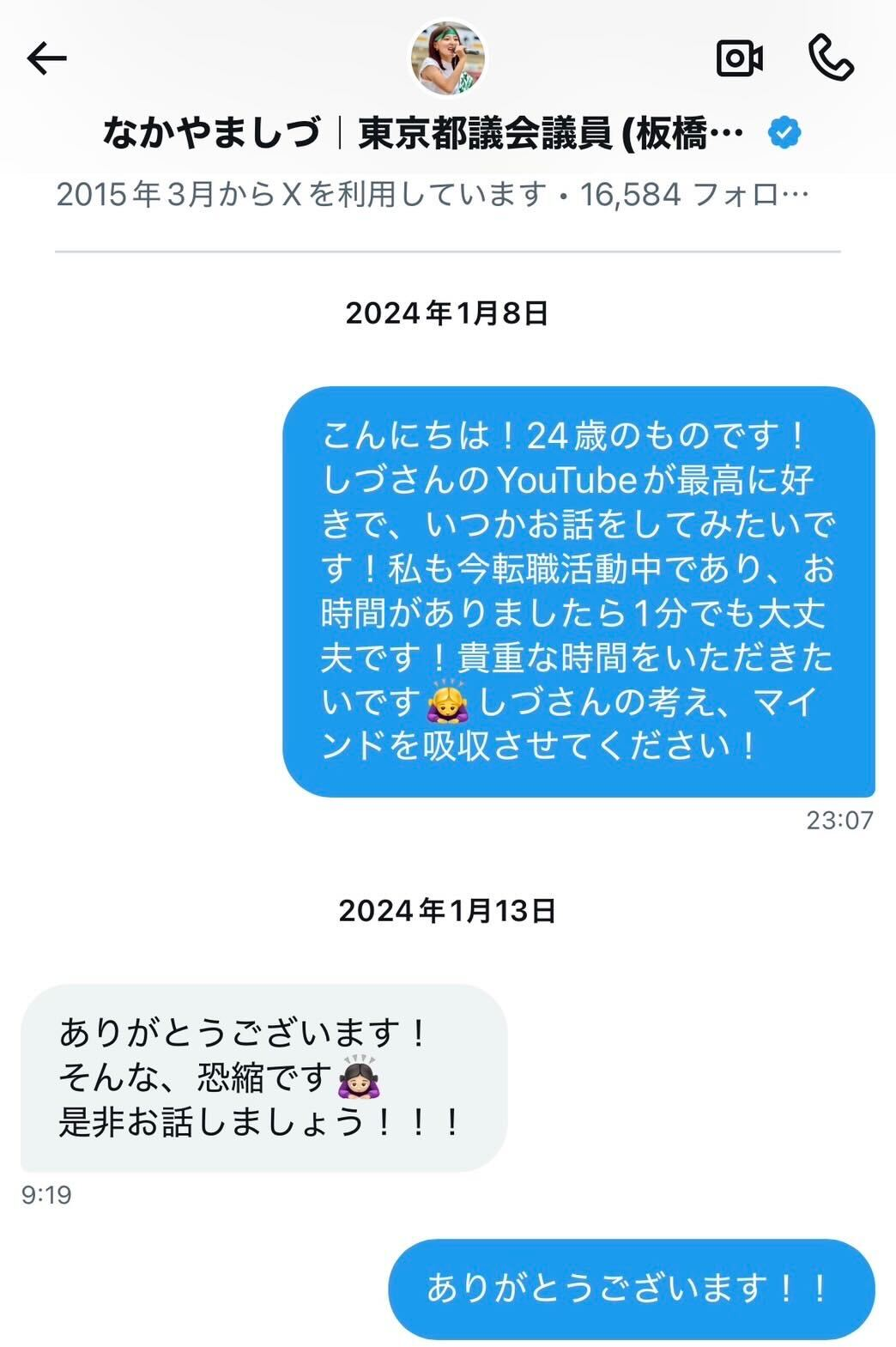The height and width of the screenshot is (1347, 896).
Task: Start a voice call with なかやましづ
Action: [x=831, y=58]
